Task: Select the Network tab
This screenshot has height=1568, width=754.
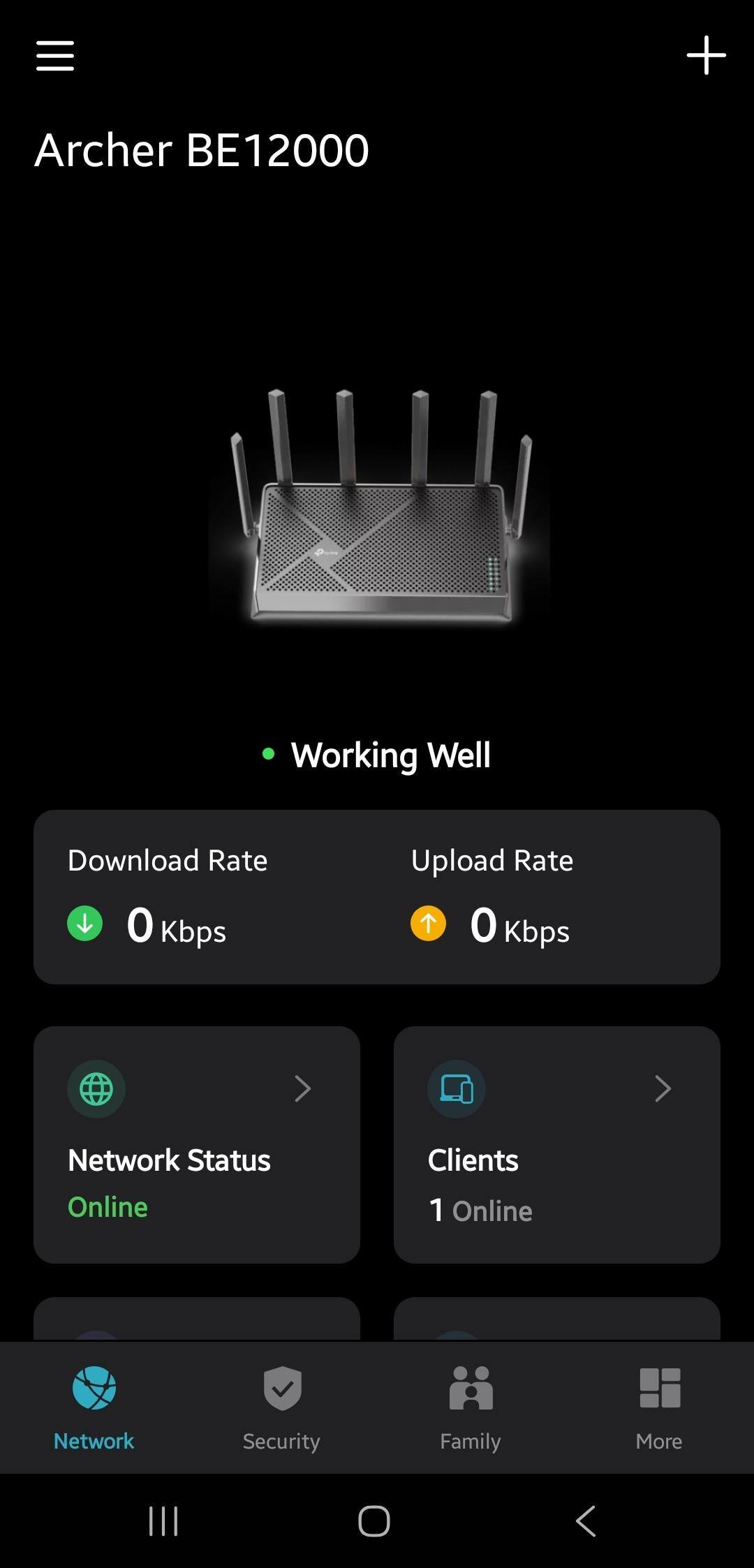Action: point(94,1408)
